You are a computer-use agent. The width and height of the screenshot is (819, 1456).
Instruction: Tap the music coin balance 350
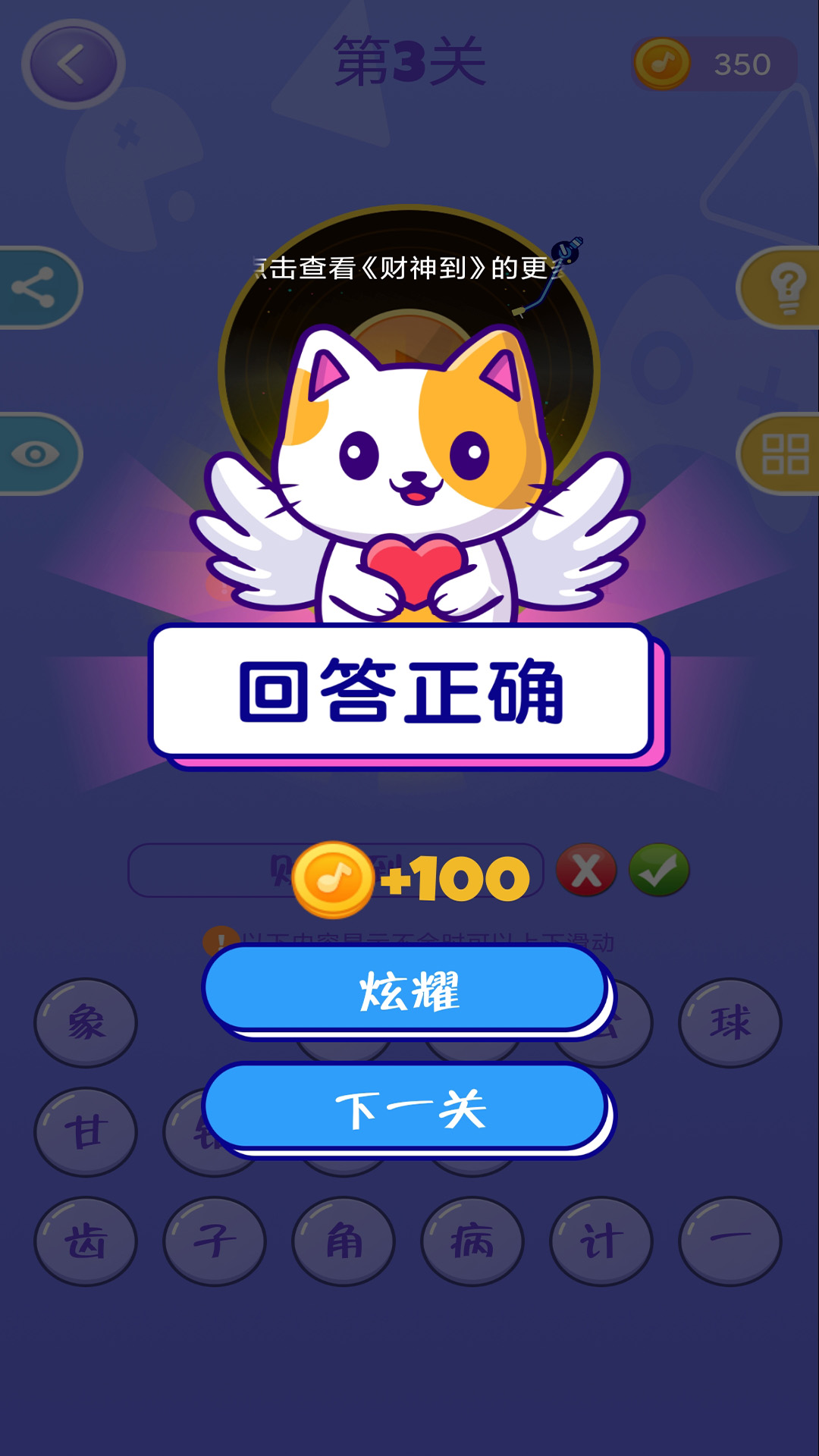click(714, 64)
